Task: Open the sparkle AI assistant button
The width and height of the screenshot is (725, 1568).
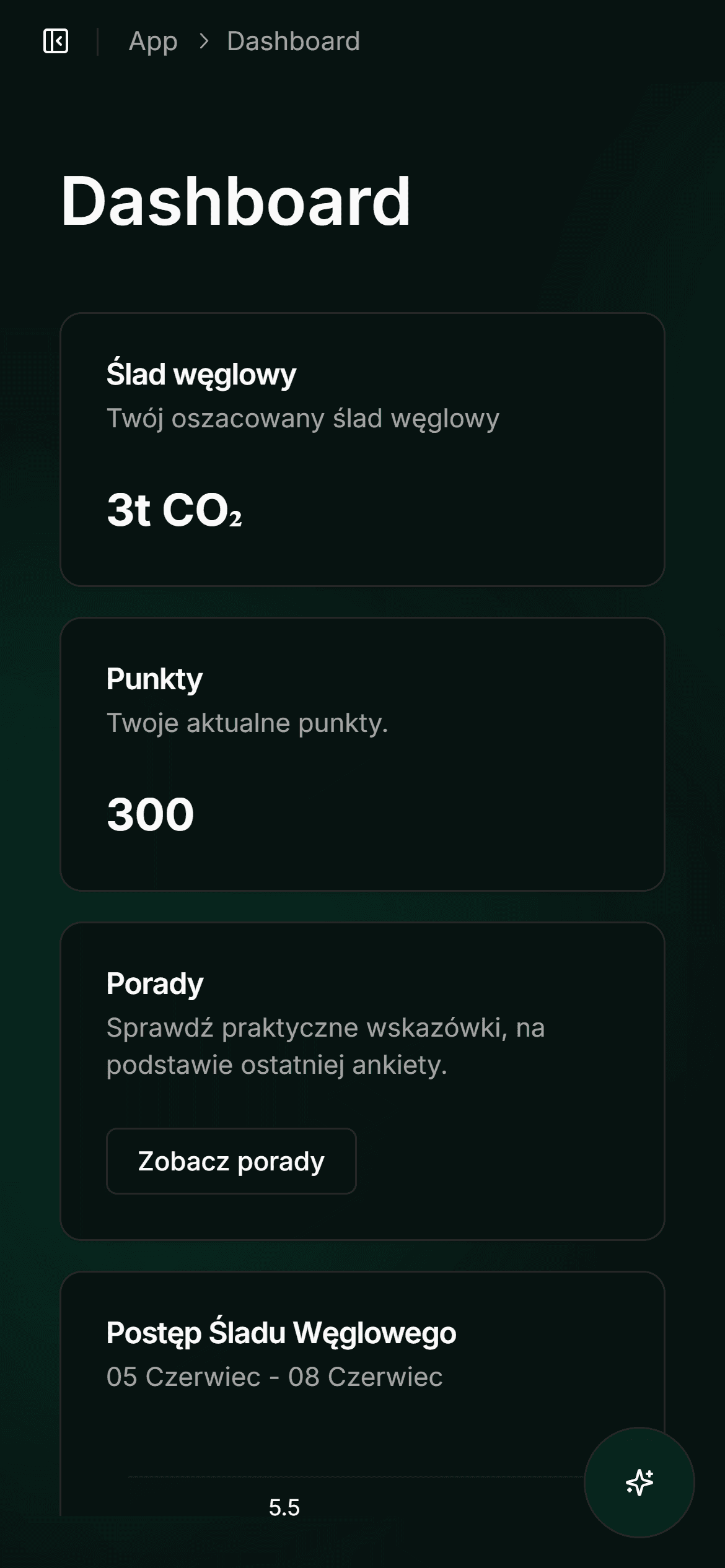Action: tap(639, 1482)
